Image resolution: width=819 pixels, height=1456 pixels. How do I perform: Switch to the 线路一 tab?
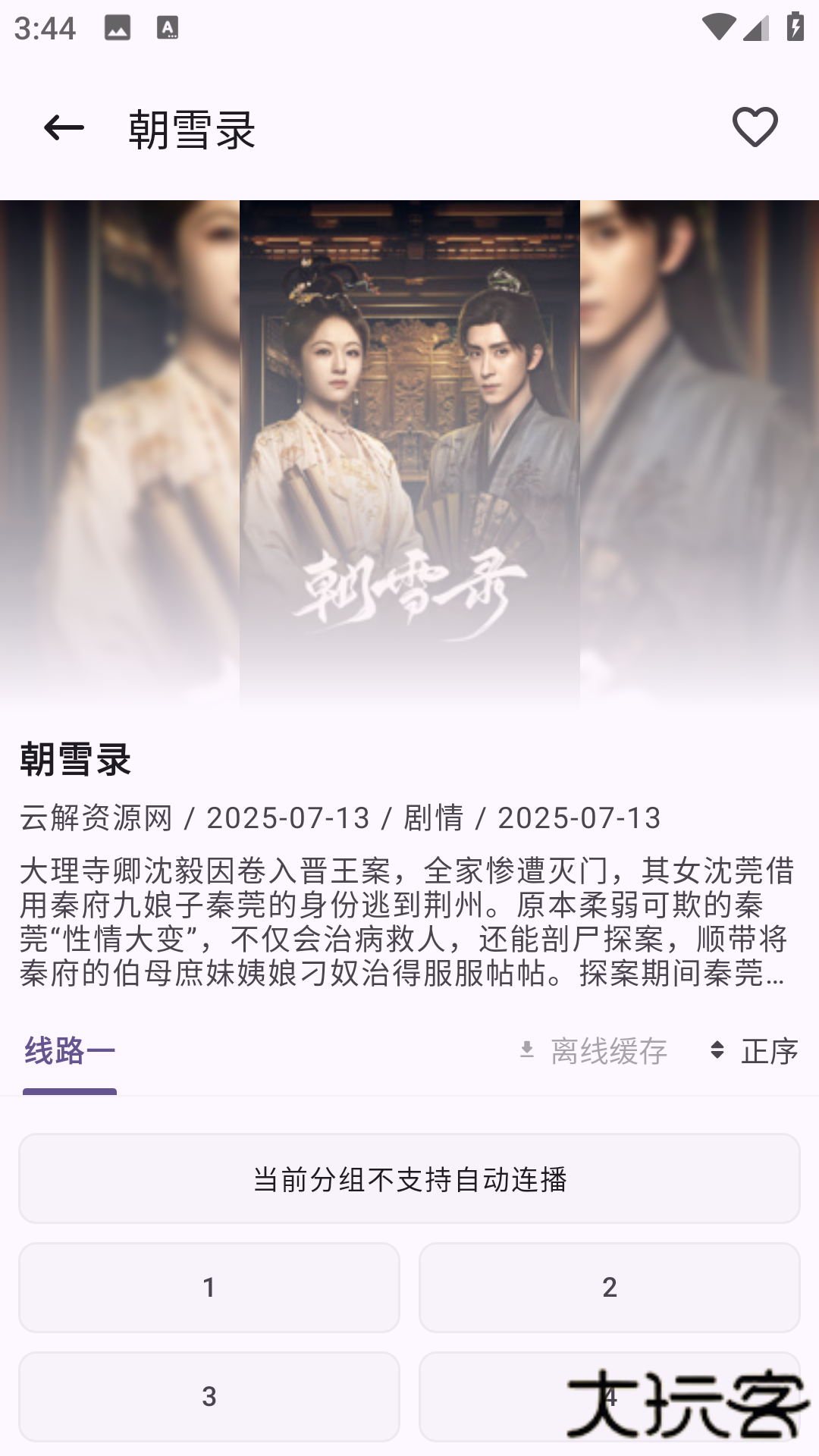click(70, 1052)
